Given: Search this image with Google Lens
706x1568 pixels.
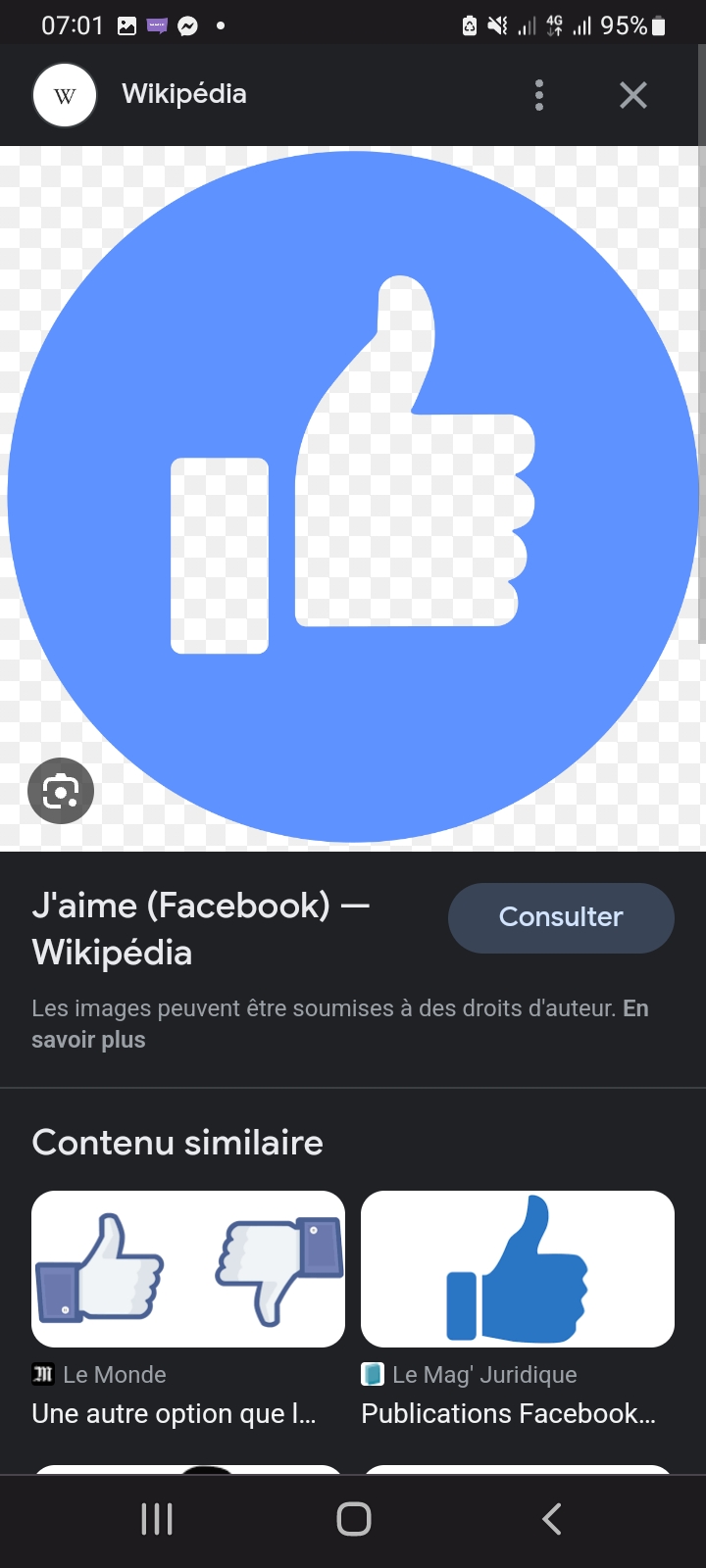Looking at the screenshot, I should point(61,791).
